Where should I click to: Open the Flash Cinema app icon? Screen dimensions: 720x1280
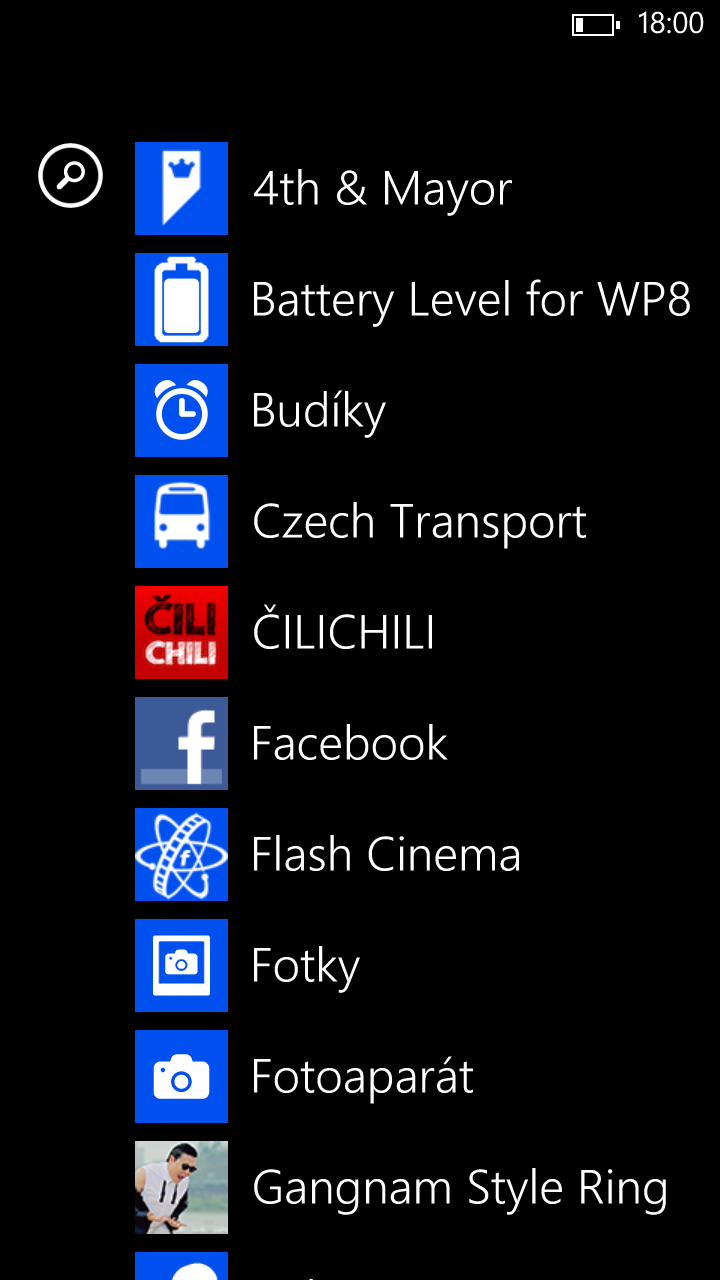(x=181, y=855)
